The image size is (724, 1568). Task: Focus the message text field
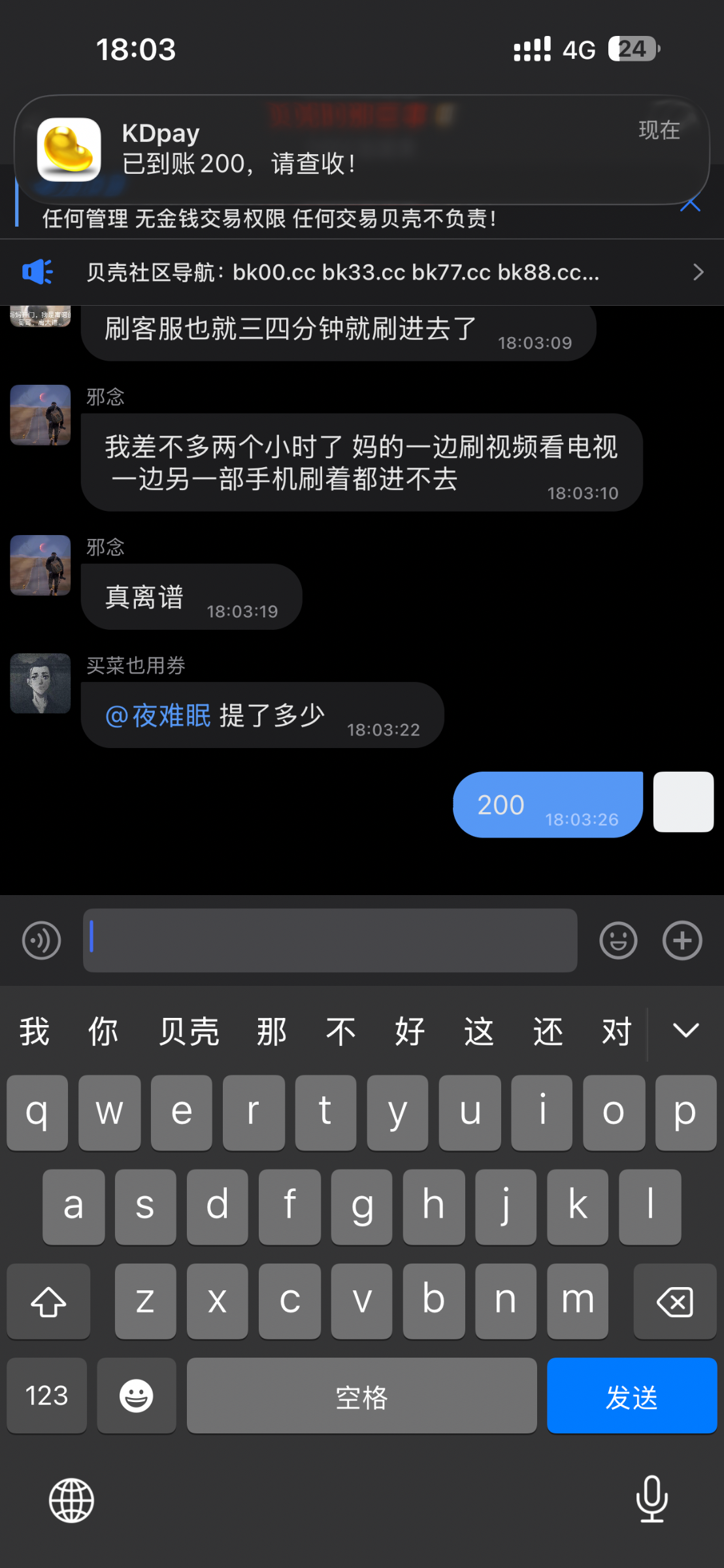(330, 940)
